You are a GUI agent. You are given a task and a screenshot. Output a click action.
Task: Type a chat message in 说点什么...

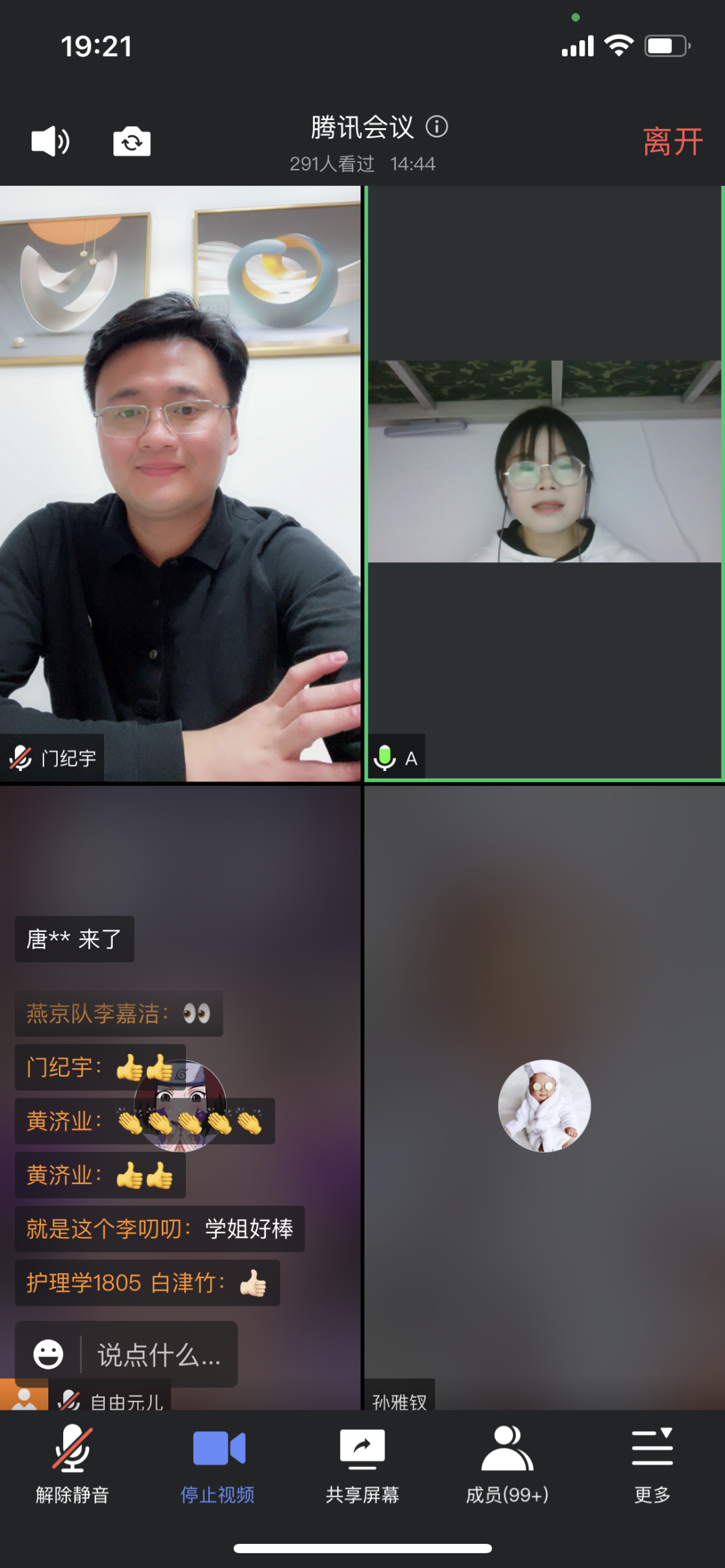159,1355
